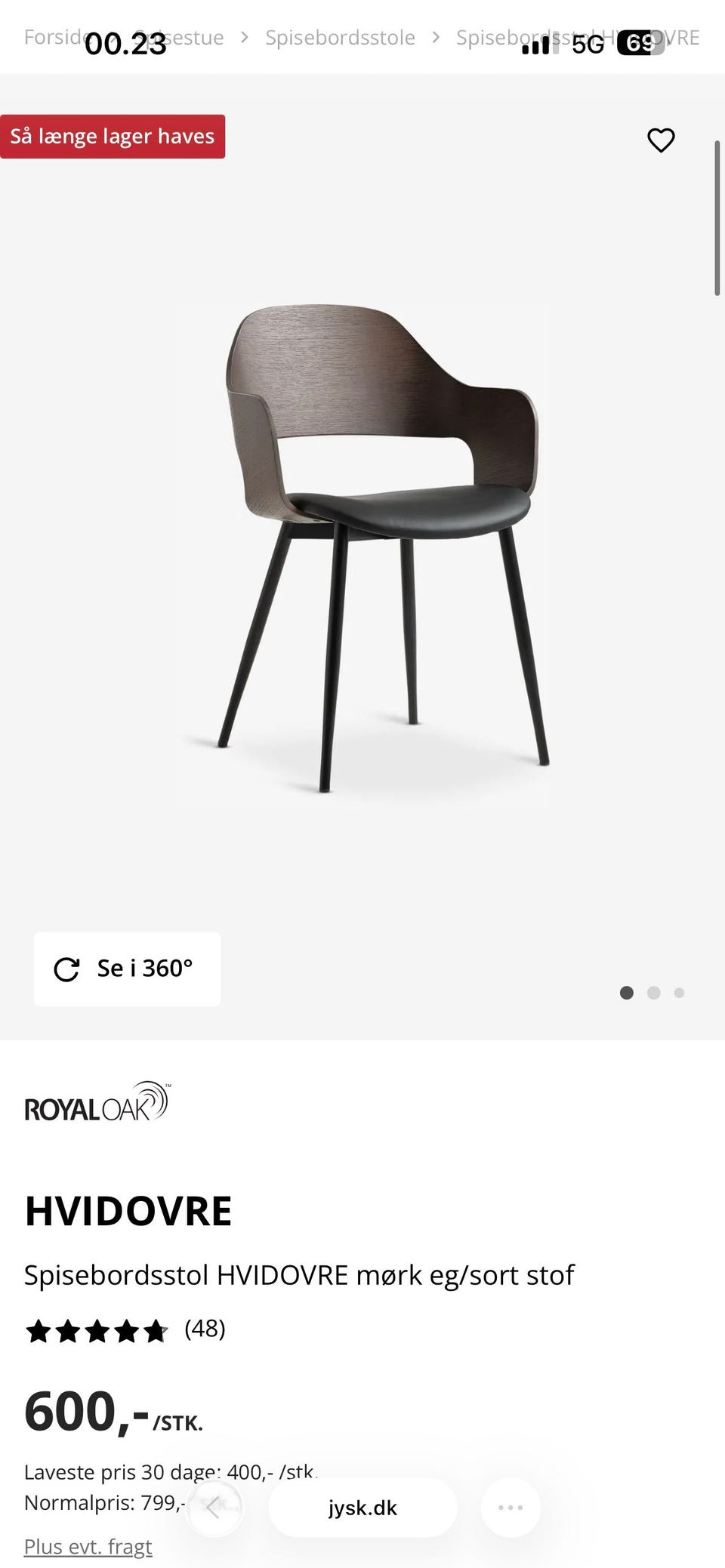Tap the jysk.dk address bar
Image resolution: width=725 pixels, height=1568 pixels.
362,1508
